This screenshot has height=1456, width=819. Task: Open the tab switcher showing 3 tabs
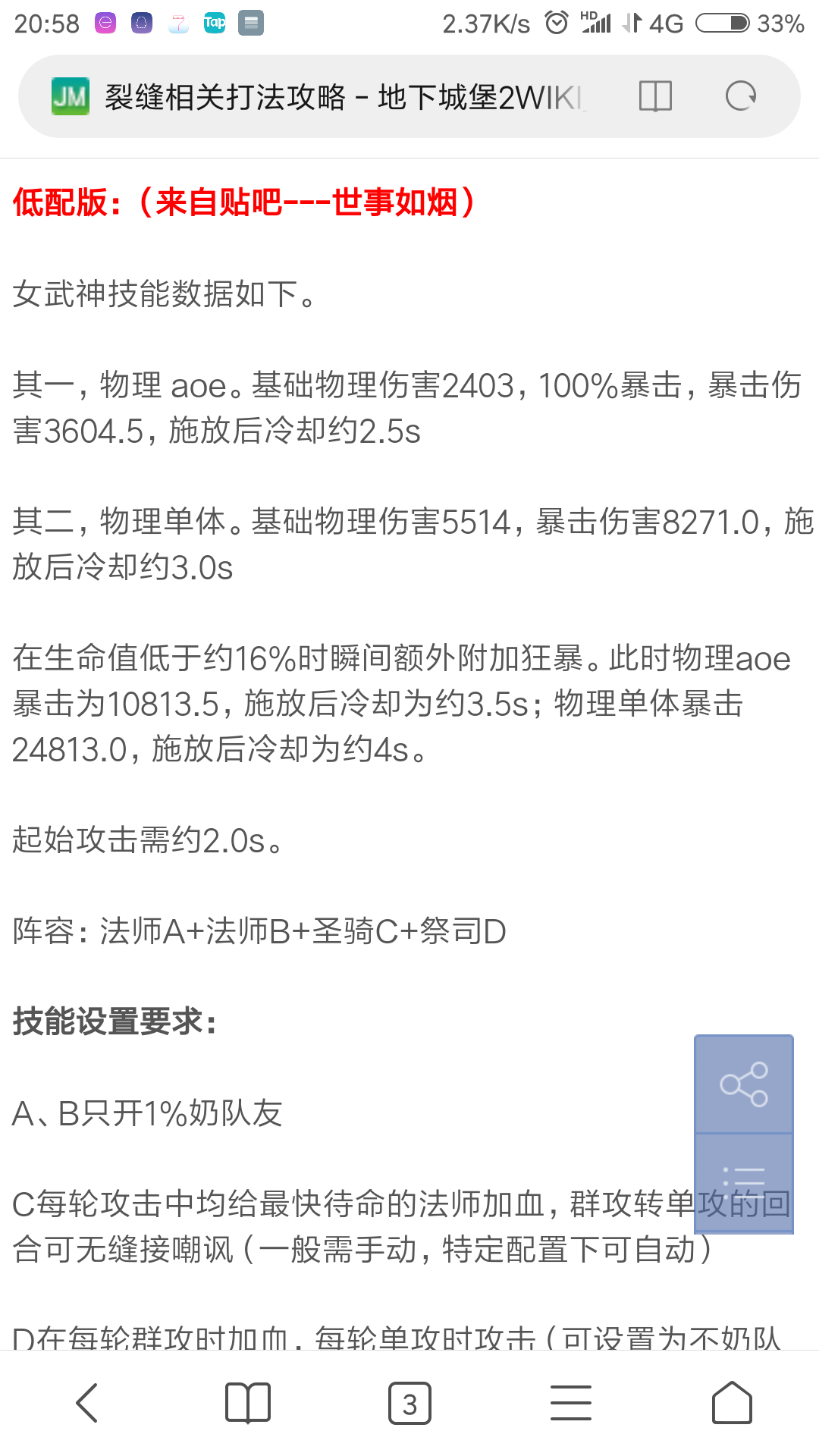(409, 1404)
